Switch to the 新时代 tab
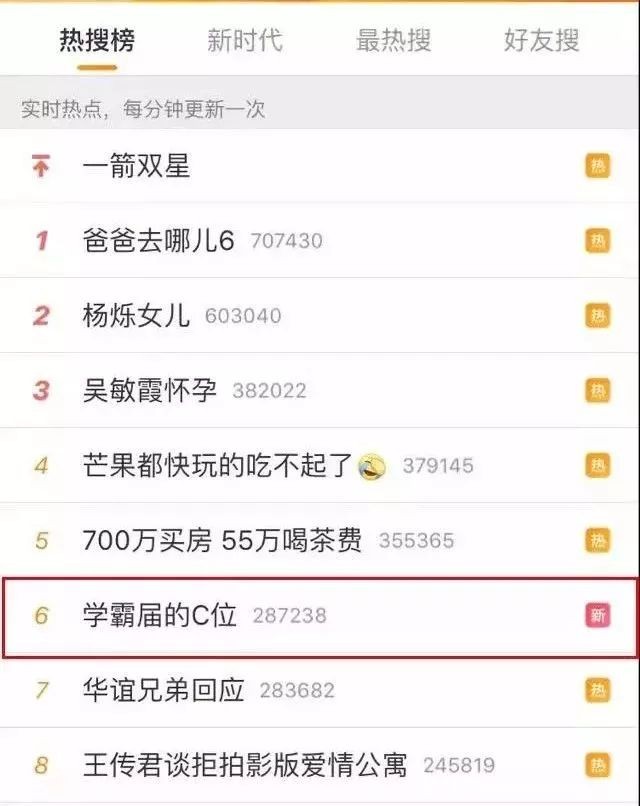The image size is (640, 806). coord(245,41)
